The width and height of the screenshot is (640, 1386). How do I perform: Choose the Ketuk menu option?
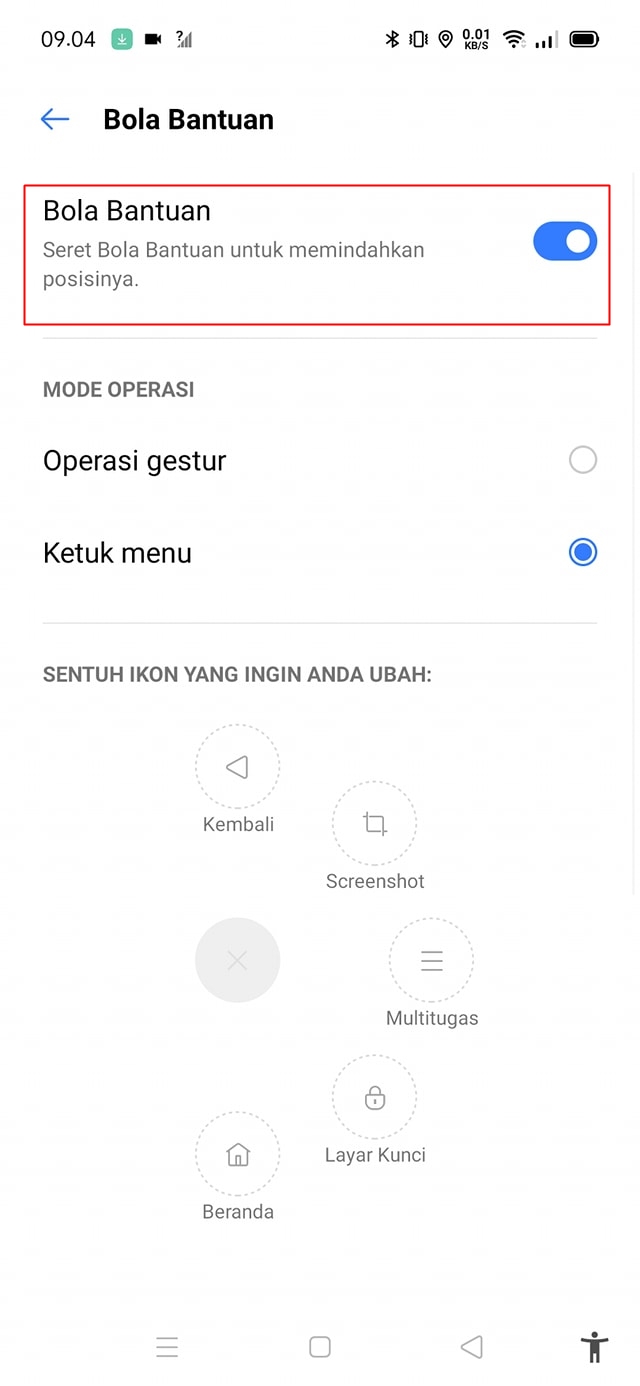(x=582, y=552)
